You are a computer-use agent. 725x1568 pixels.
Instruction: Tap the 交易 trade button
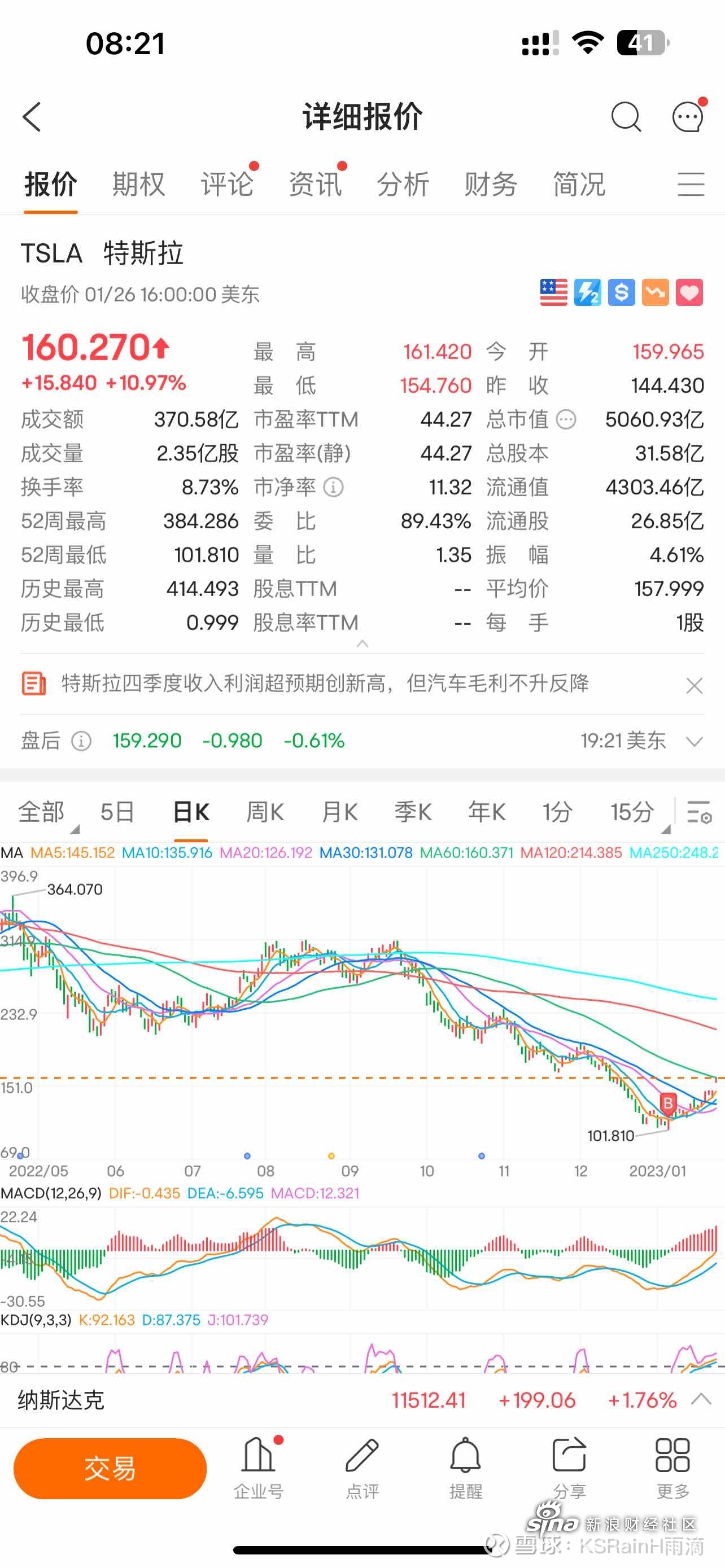[x=110, y=1468]
